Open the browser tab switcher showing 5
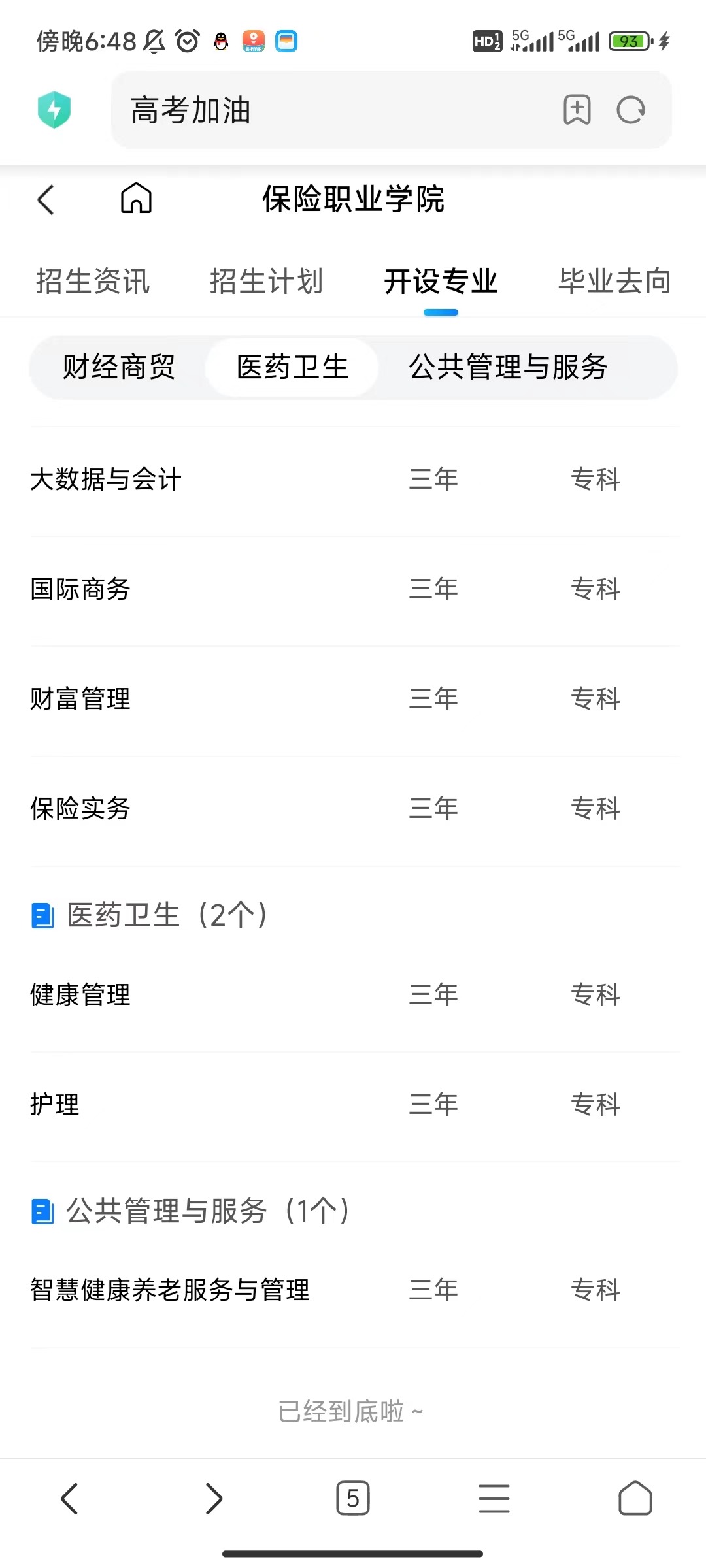706x1568 pixels. click(353, 1498)
